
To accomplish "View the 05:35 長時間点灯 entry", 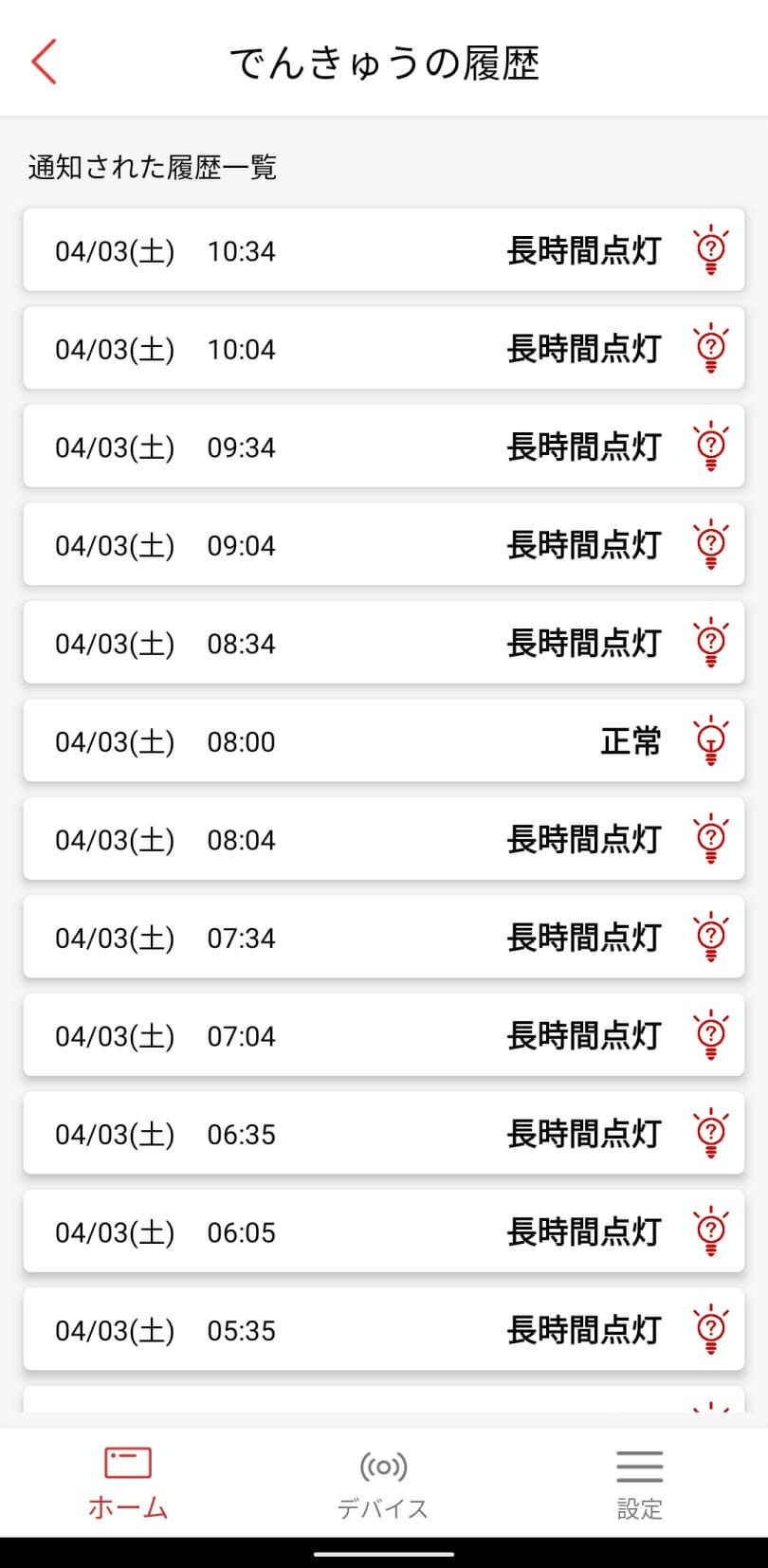I will pos(384,1329).
